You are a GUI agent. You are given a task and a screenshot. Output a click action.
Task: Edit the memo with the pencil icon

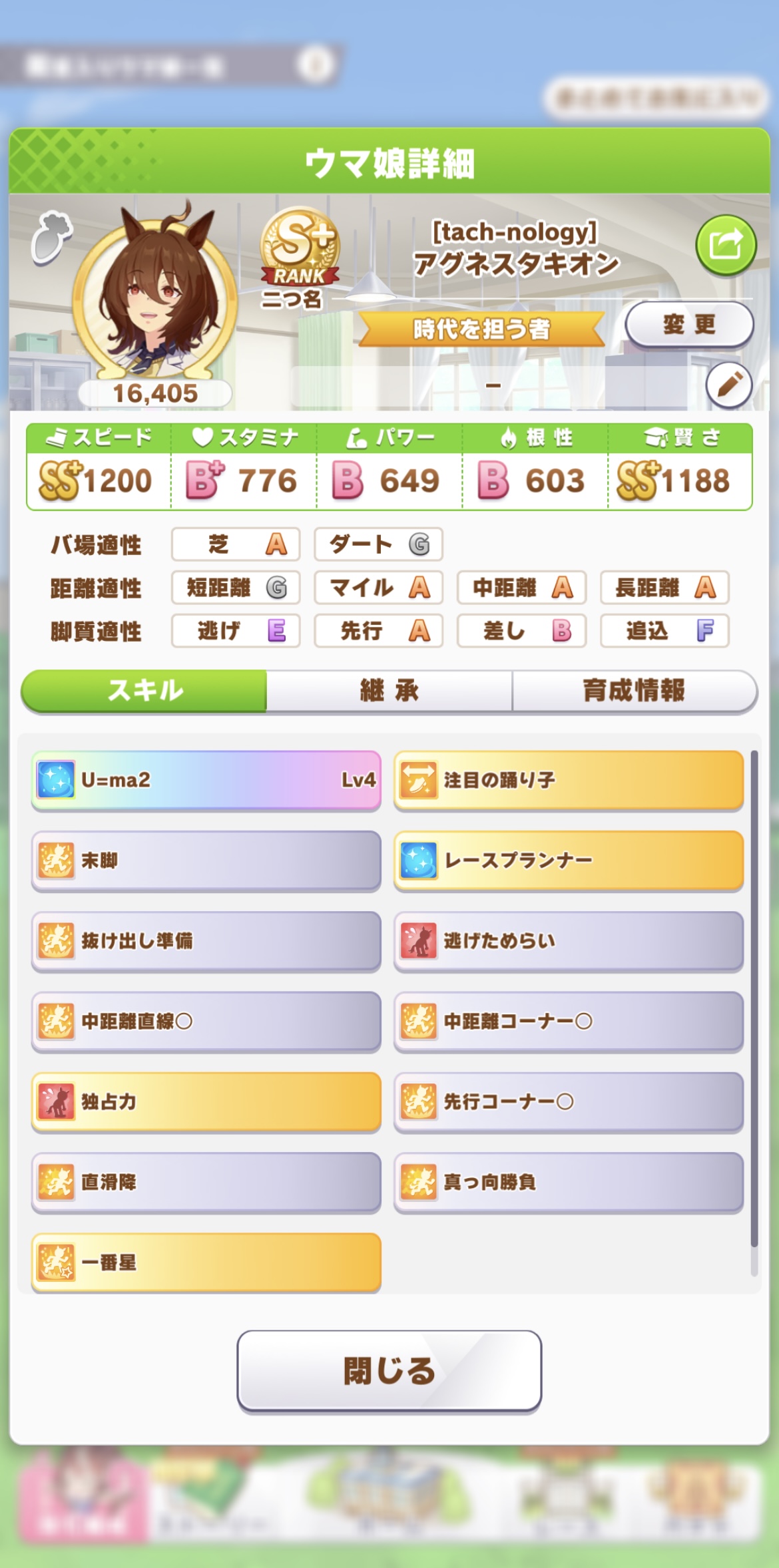(728, 385)
